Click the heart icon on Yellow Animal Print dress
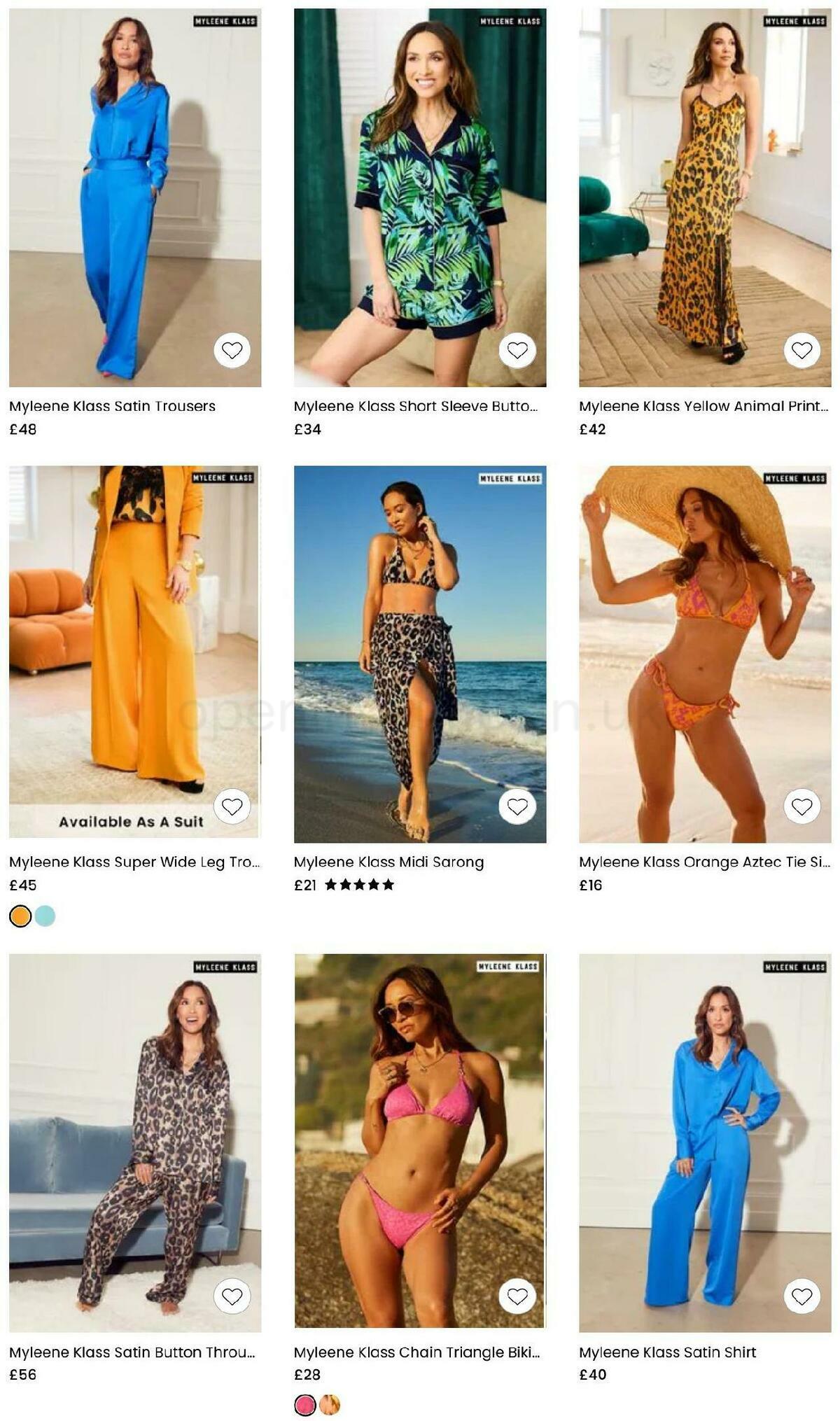 point(803,348)
